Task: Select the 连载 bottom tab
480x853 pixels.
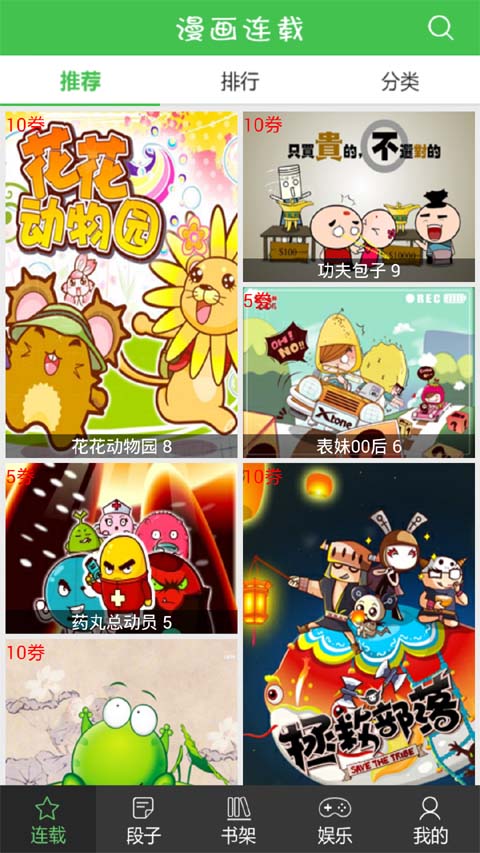Action: (x=48, y=819)
